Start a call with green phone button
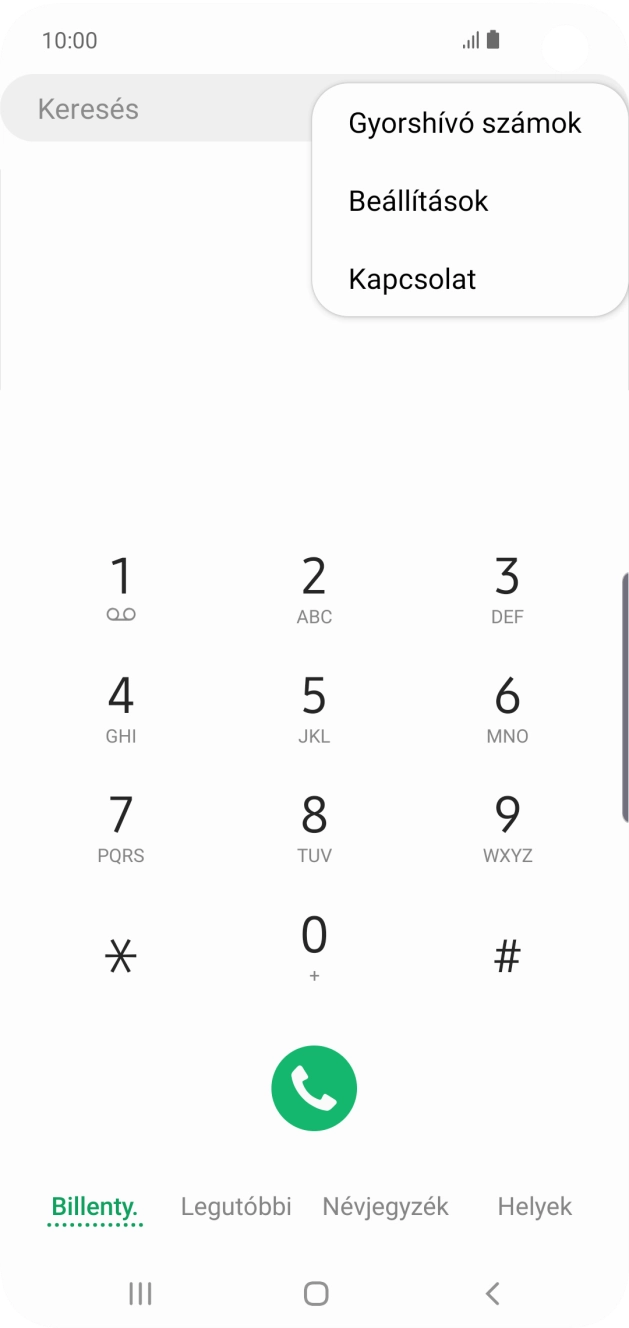Screen dimensions: 629x1328 click(x=314, y=1088)
